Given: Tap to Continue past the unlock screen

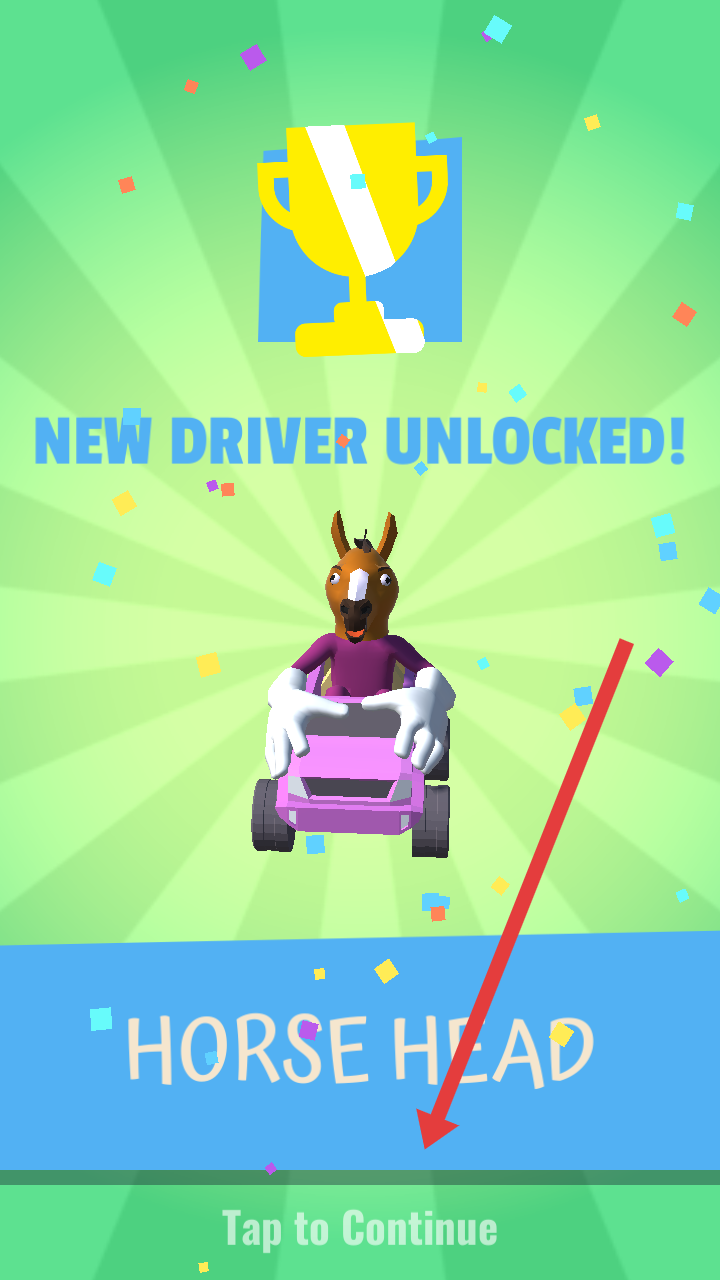Looking at the screenshot, I should [359, 1228].
